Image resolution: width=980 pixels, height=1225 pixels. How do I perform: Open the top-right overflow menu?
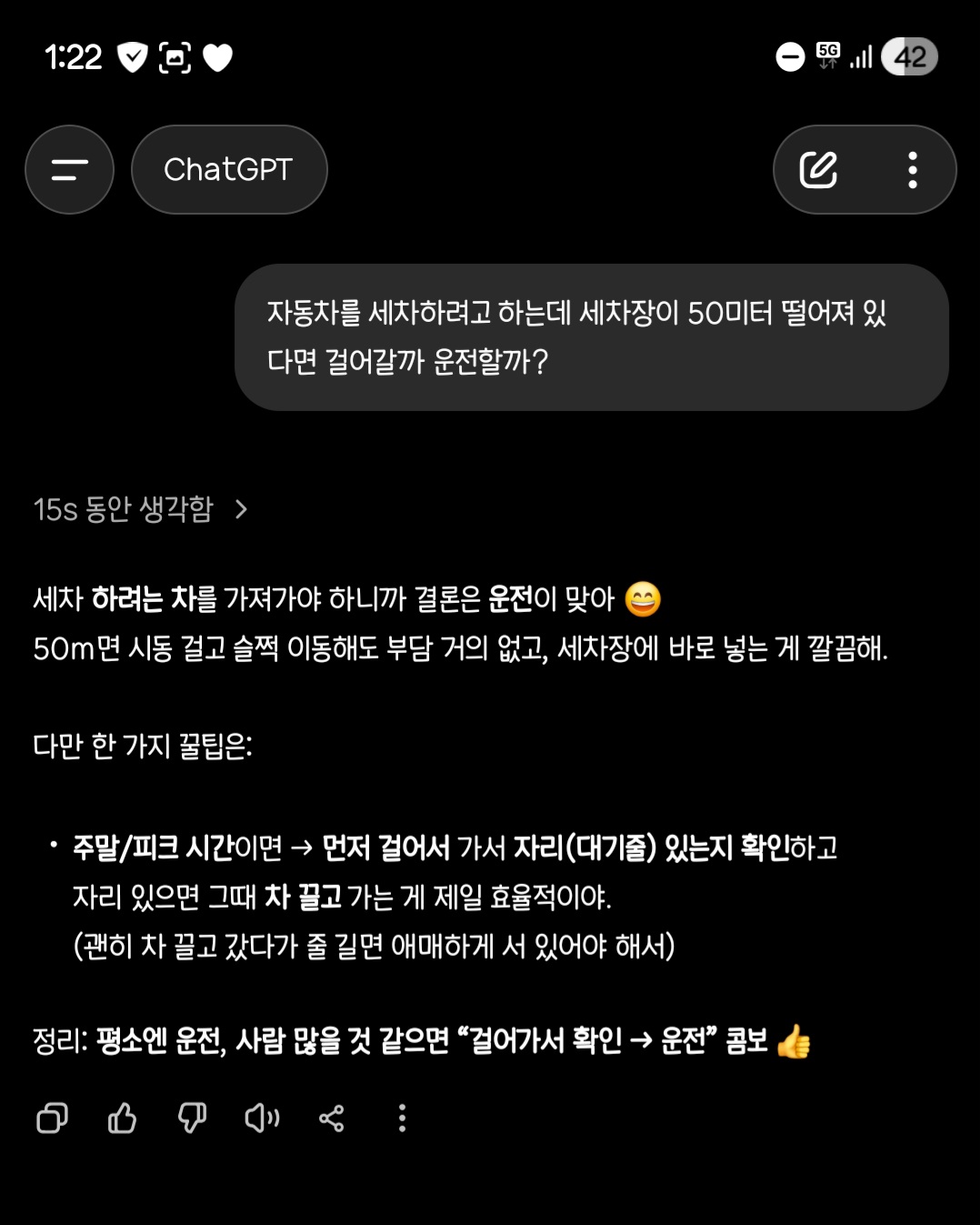click(x=912, y=170)
